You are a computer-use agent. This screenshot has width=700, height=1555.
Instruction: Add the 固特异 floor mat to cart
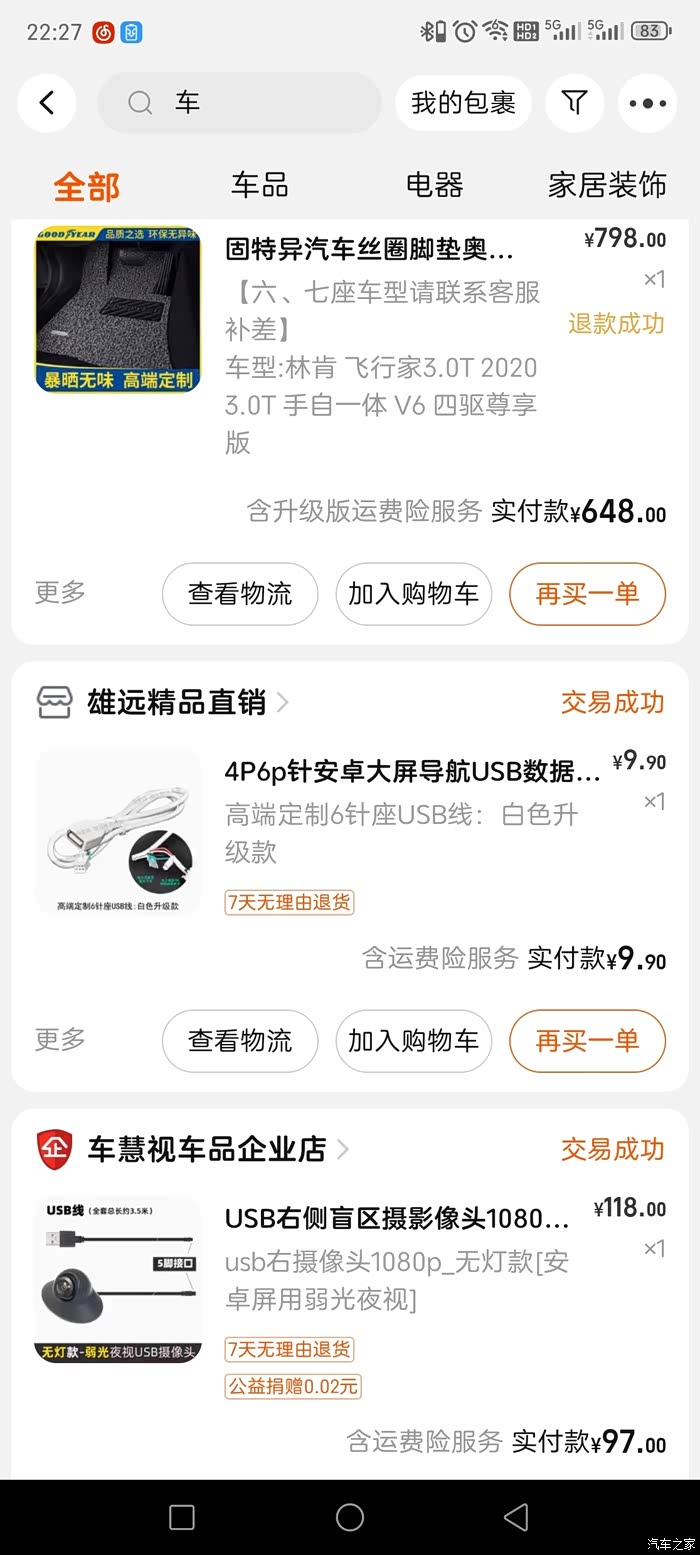pyautogui.click(x=413, y=594)
